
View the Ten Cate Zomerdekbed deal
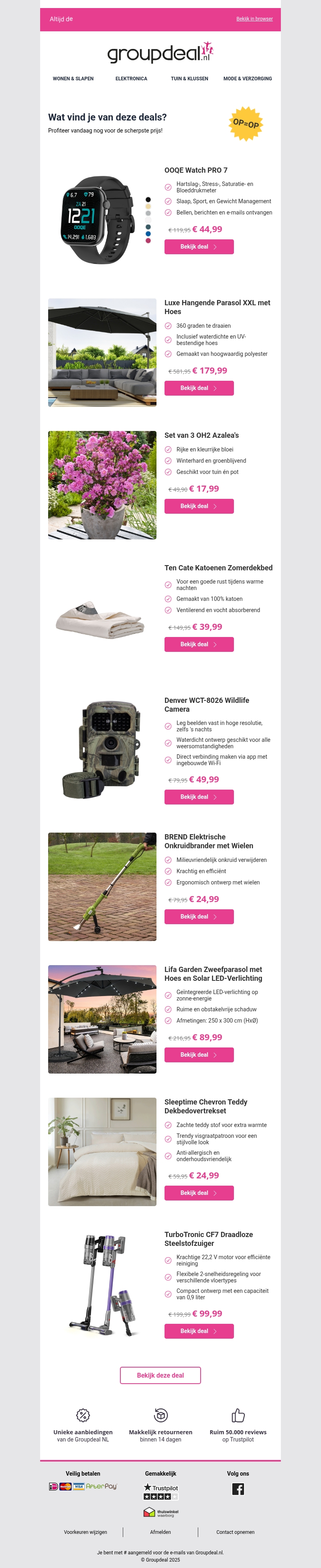coord(199,644)
